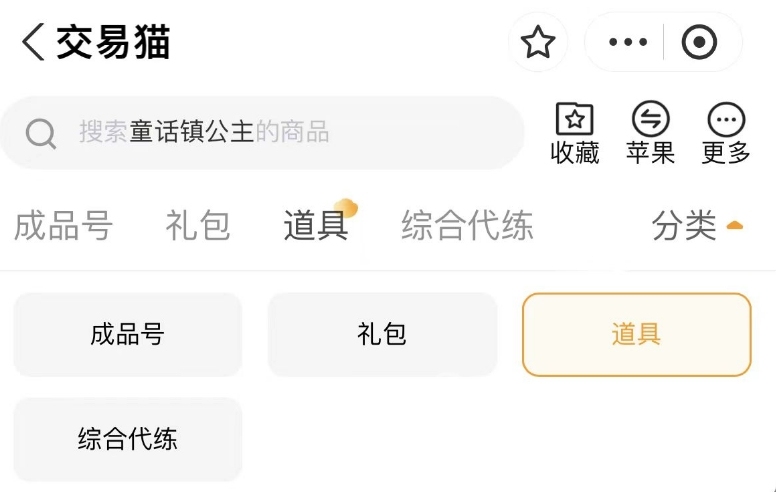Go back from 交易猫 page

pyautogui.click(x=32, y=42)
